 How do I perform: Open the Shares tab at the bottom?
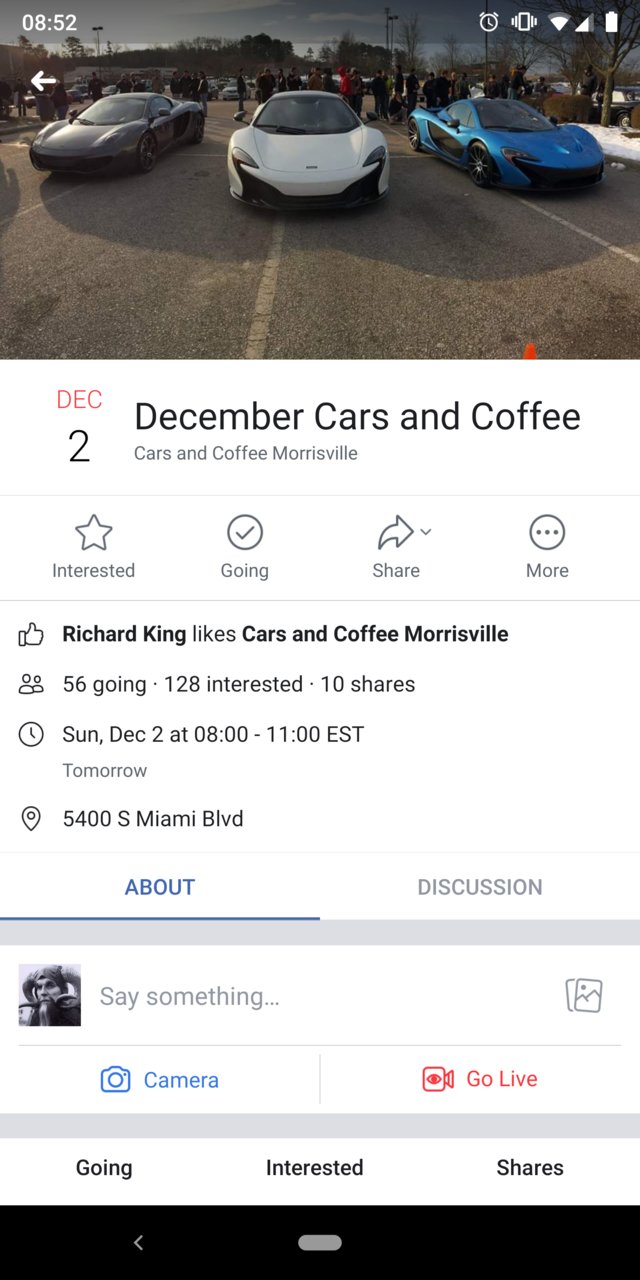point(530,1167)
